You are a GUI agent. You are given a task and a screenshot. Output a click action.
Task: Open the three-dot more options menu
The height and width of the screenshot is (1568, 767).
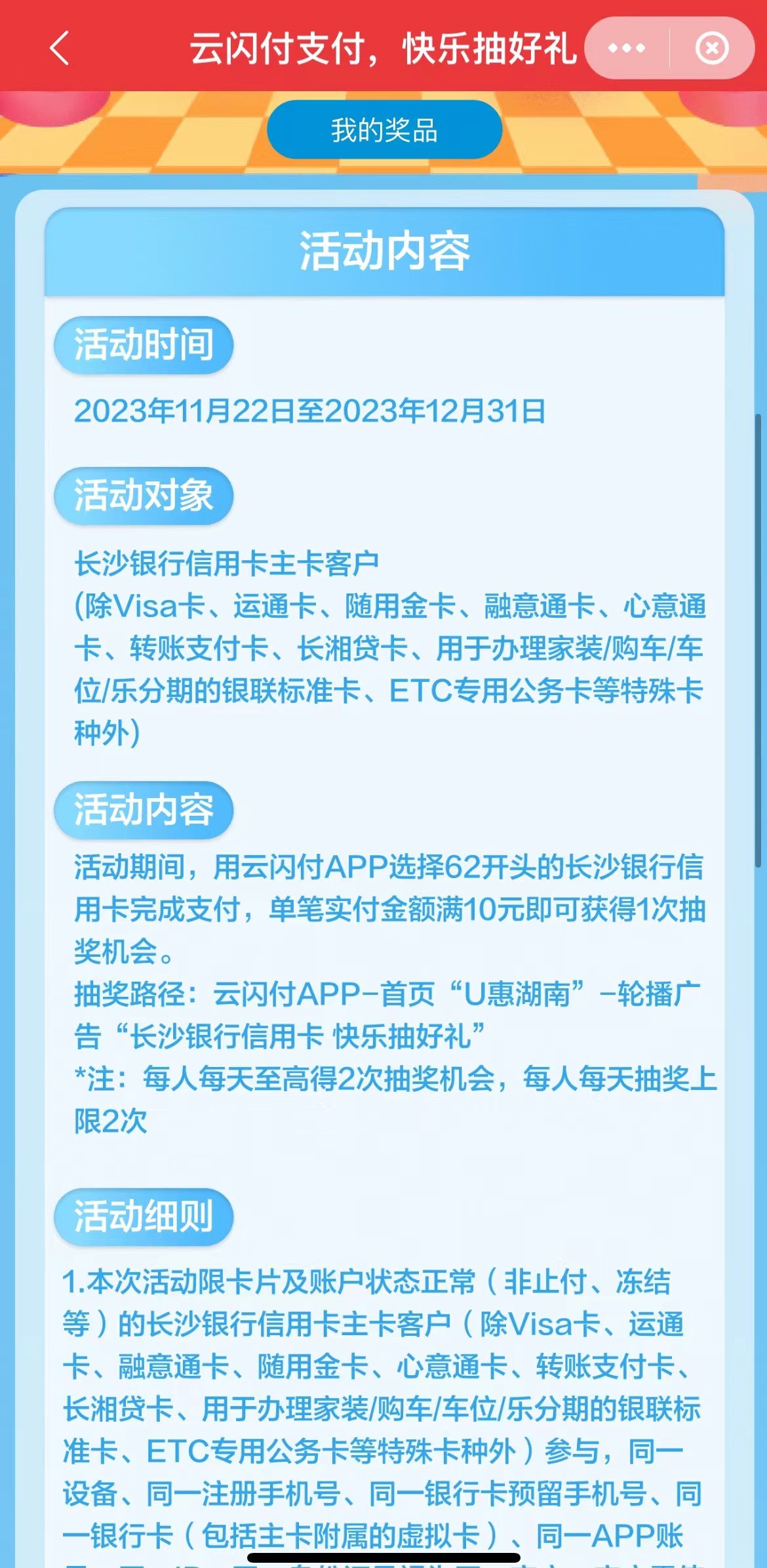tap(626, 49)
